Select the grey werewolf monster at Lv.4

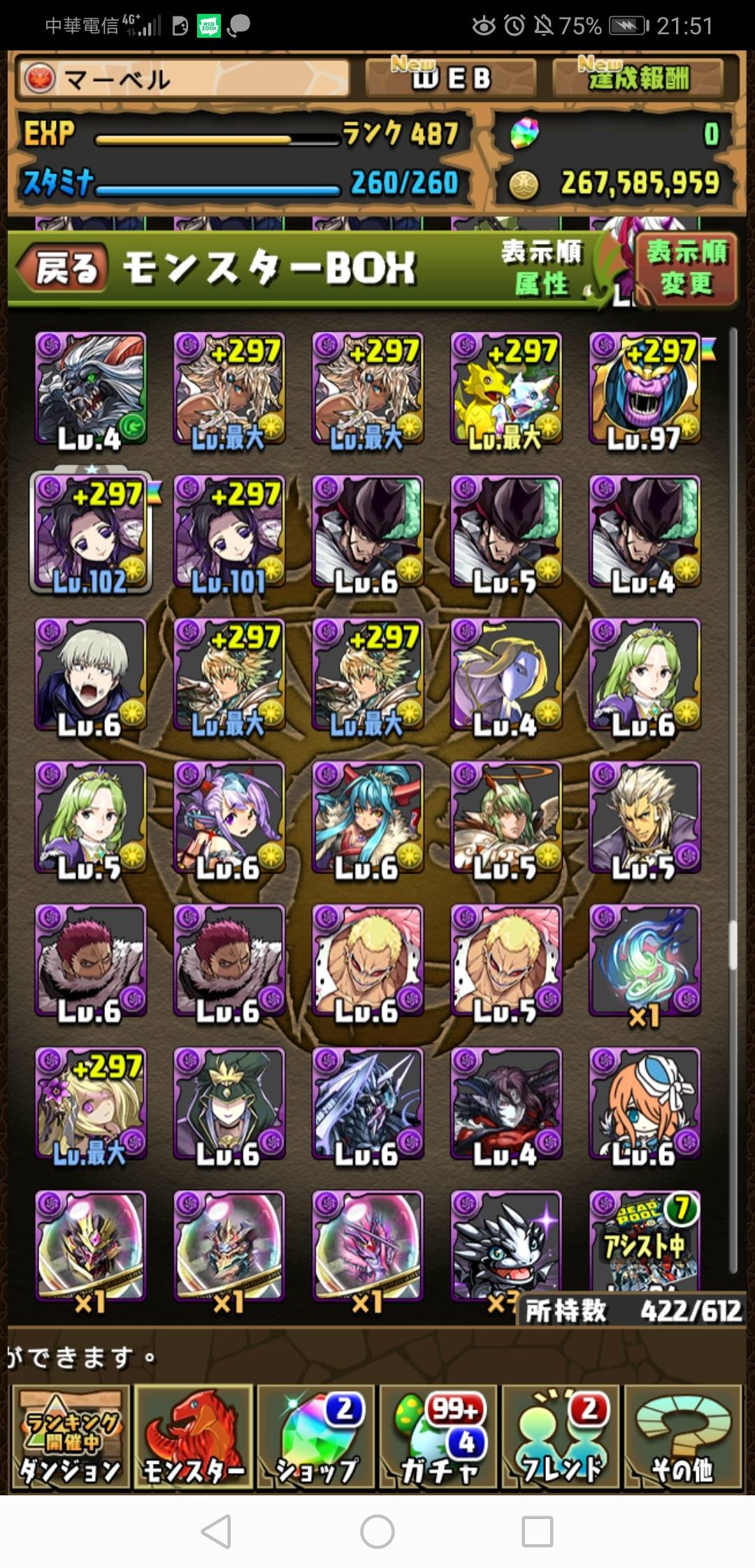91,390
